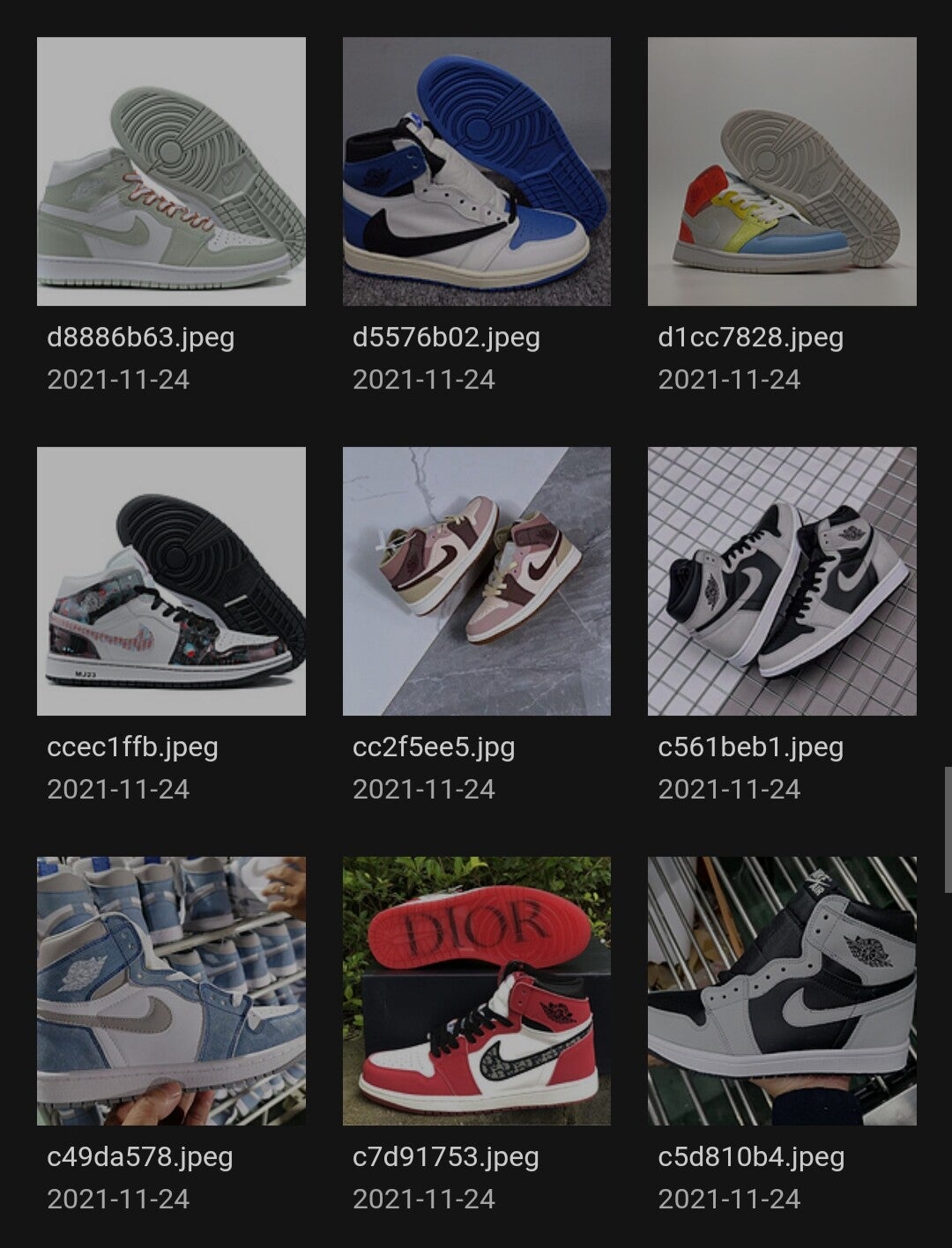The image size is (952, 1248).
Task: Open the c7d91753.jpeg image
Action: [x=476, y=991]
